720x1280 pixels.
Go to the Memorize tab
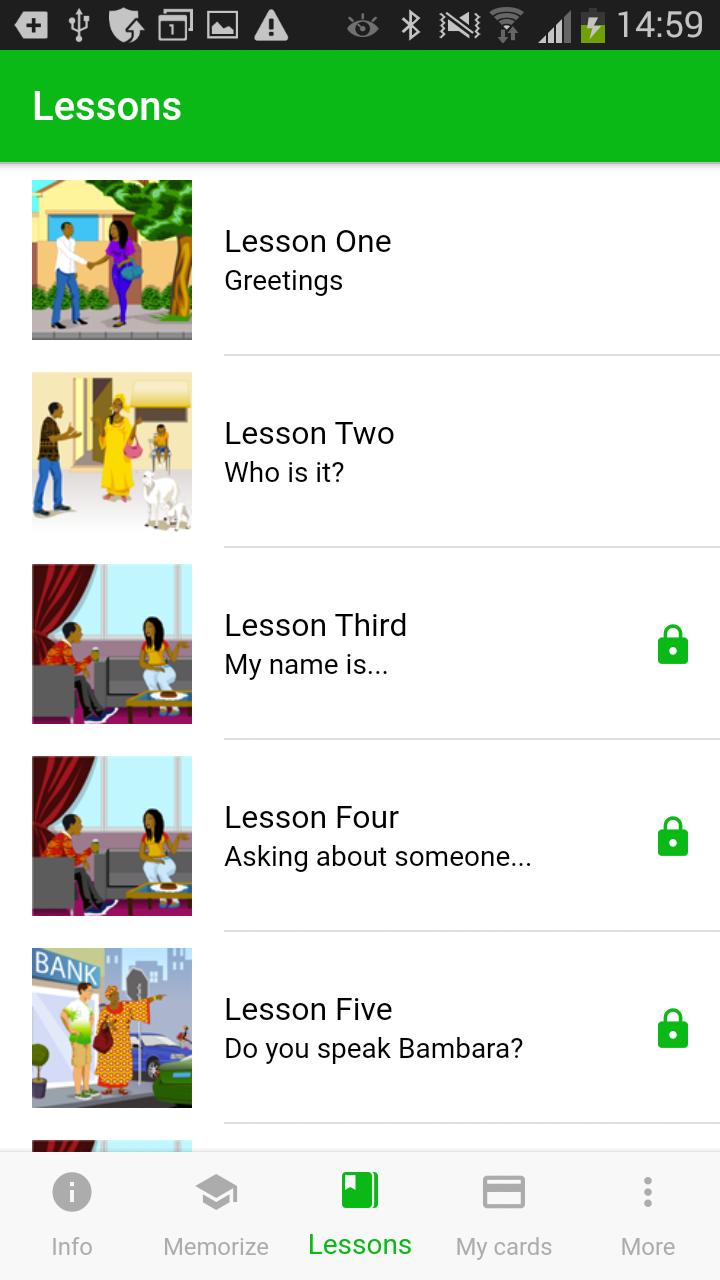[216, 1216]
